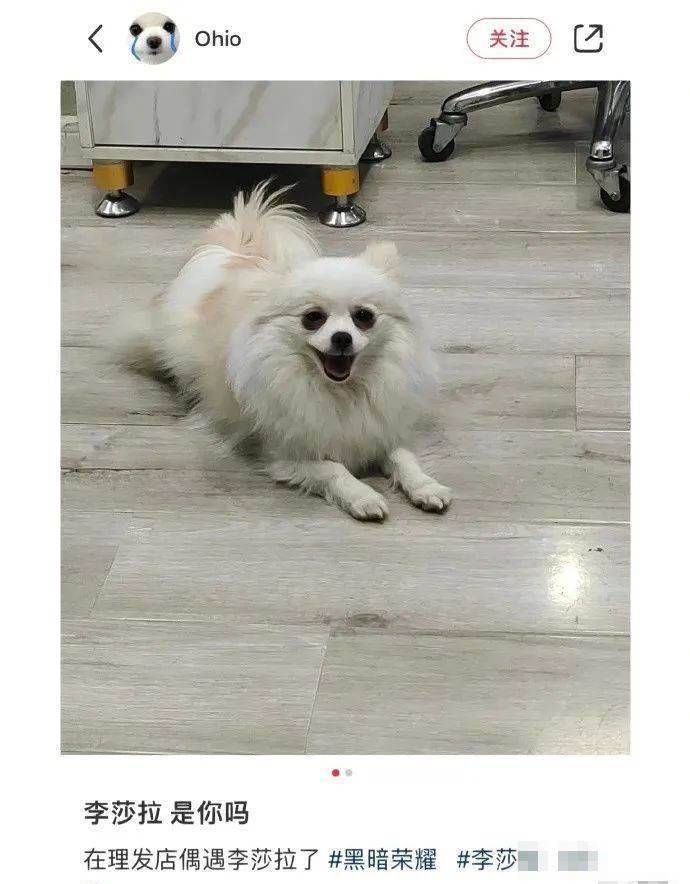Image resolution: width=690 pixels, height=884 pixels.
Task: Share this post via top-right icon
Action: [x=588, y=39]
